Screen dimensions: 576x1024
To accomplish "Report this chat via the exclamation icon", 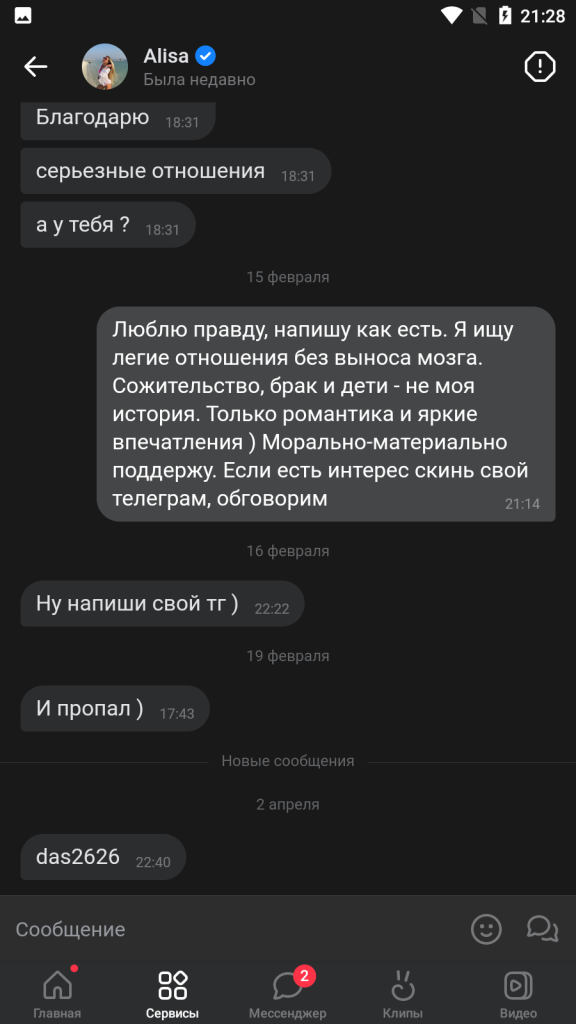I will pyautogui.click(x=539, y=66).
